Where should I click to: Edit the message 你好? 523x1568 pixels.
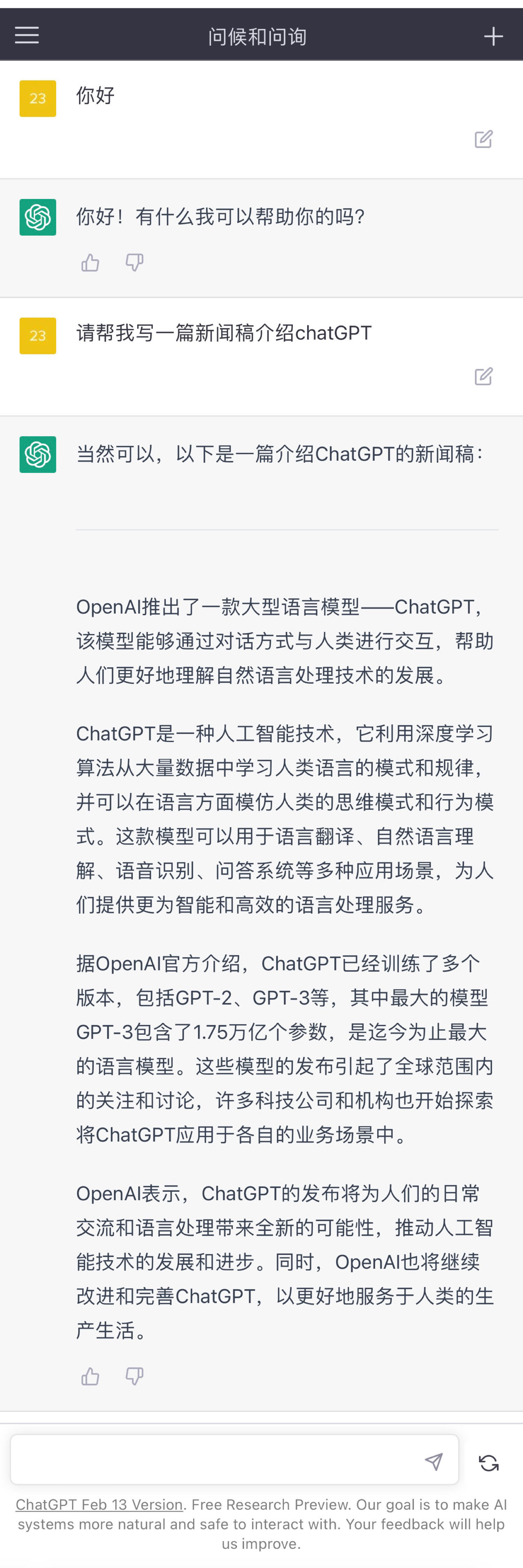pyautogui.click(x=484, y=139)
